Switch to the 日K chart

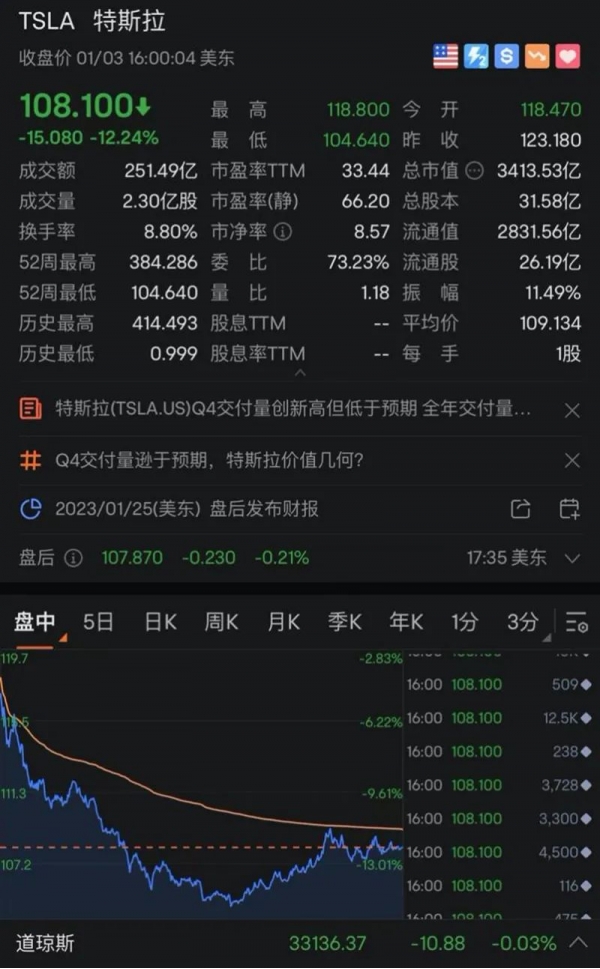click(x=161, y=622)
